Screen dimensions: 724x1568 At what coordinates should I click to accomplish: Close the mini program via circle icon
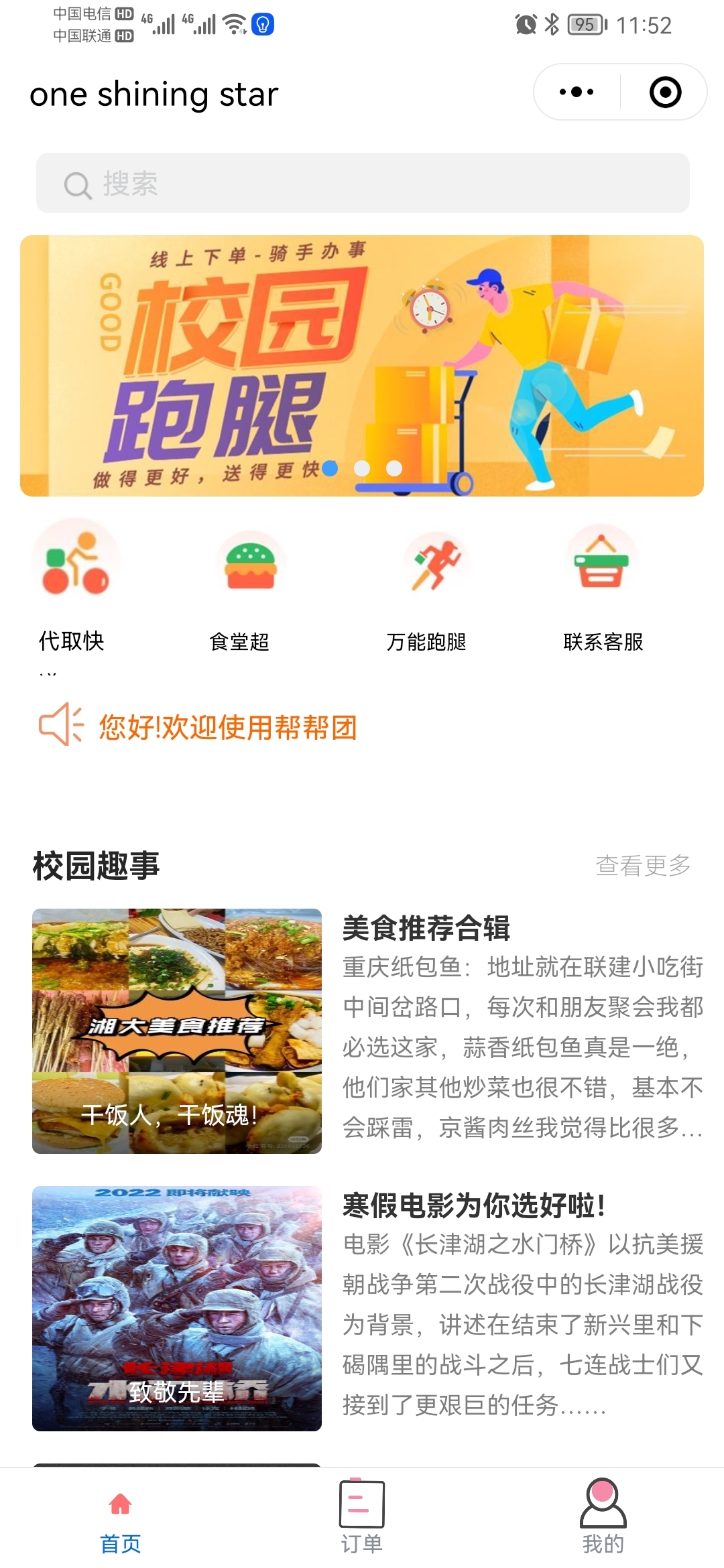(x=665, y=92)
